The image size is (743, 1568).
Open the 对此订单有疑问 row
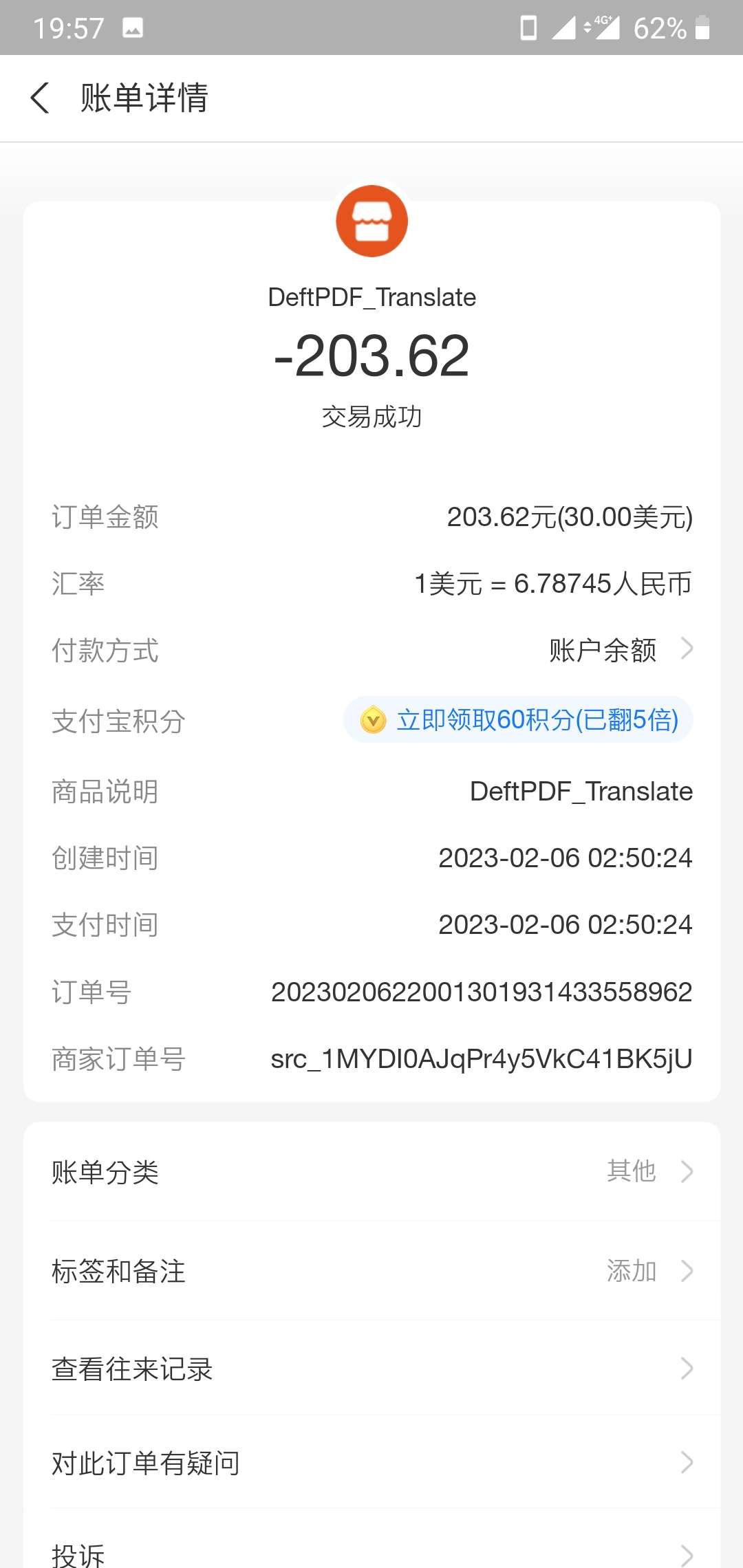371,1462
